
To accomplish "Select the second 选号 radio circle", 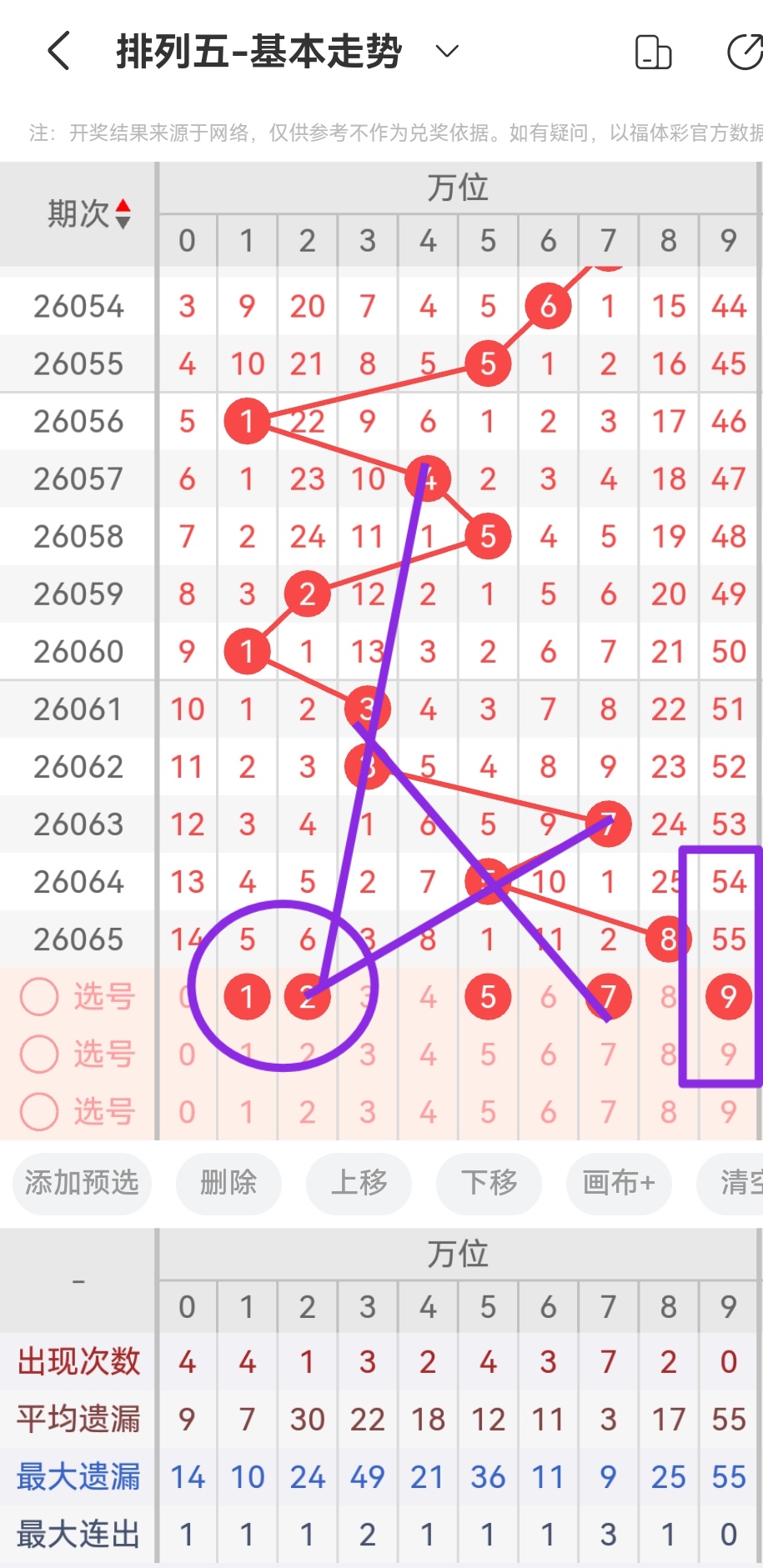I will [38, 1054].
